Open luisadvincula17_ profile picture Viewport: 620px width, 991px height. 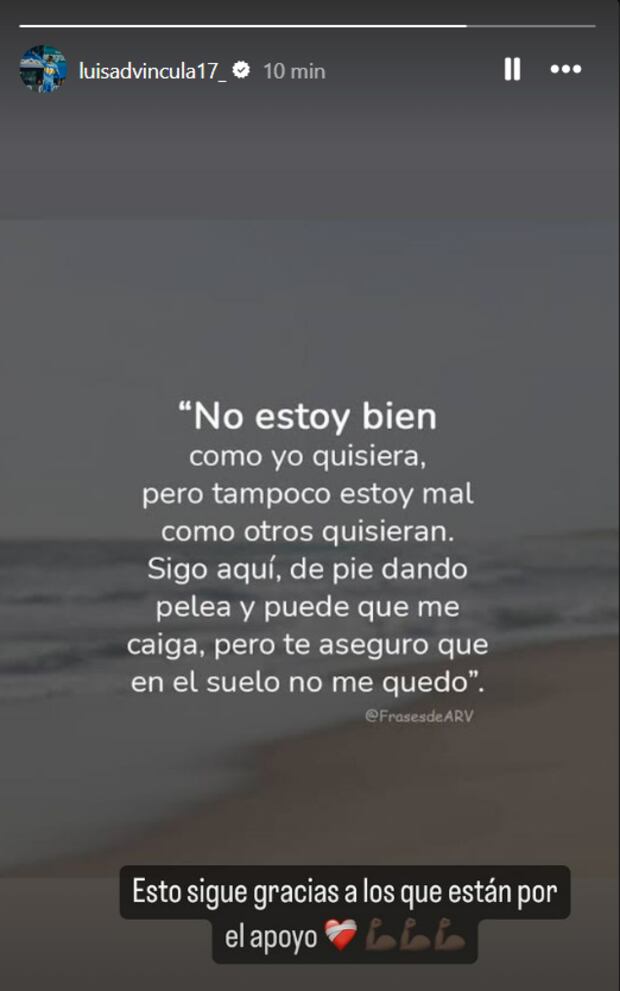pyautogui.click(x=43, y=70)
